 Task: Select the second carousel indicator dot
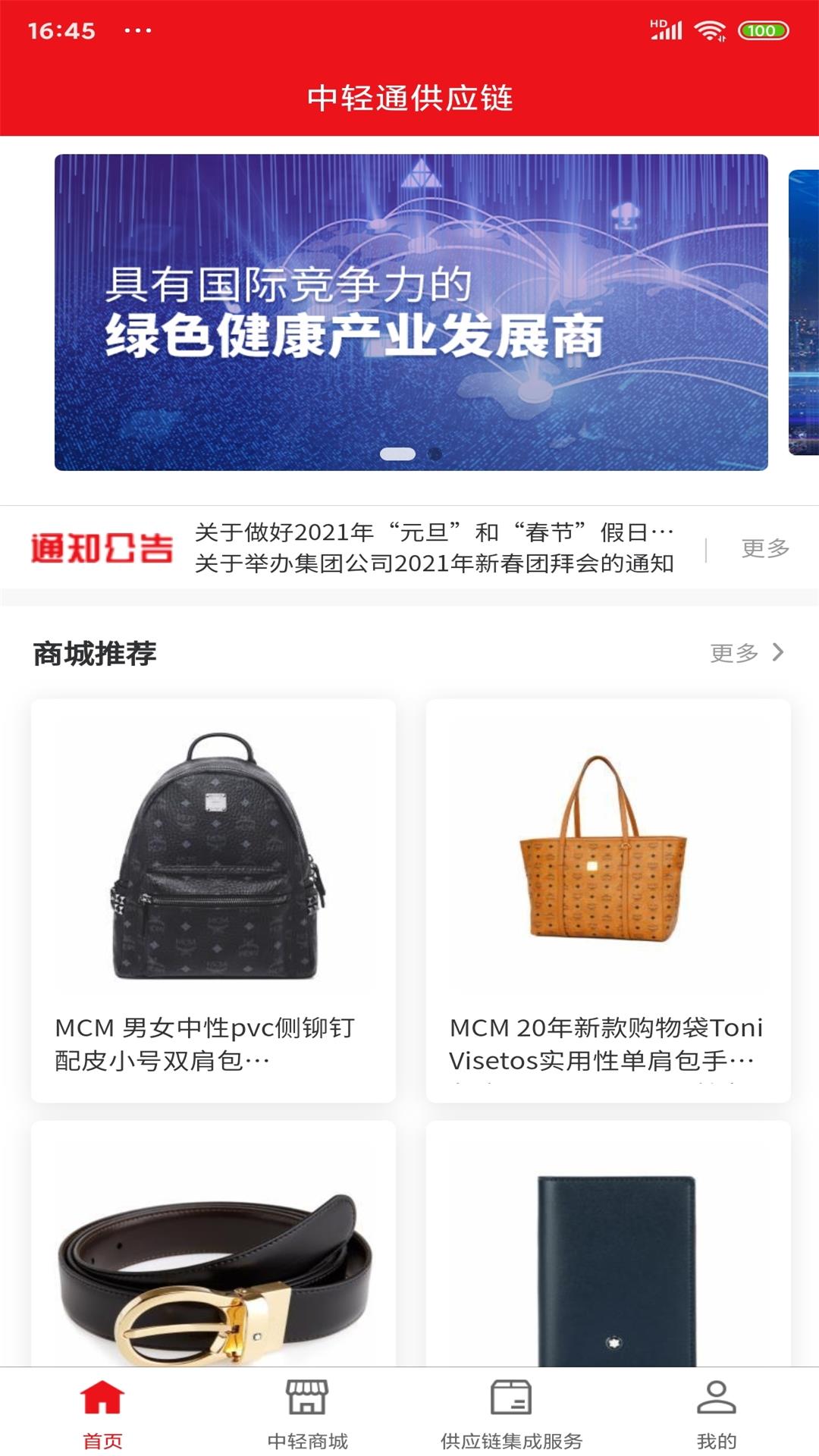coord(434,452)
